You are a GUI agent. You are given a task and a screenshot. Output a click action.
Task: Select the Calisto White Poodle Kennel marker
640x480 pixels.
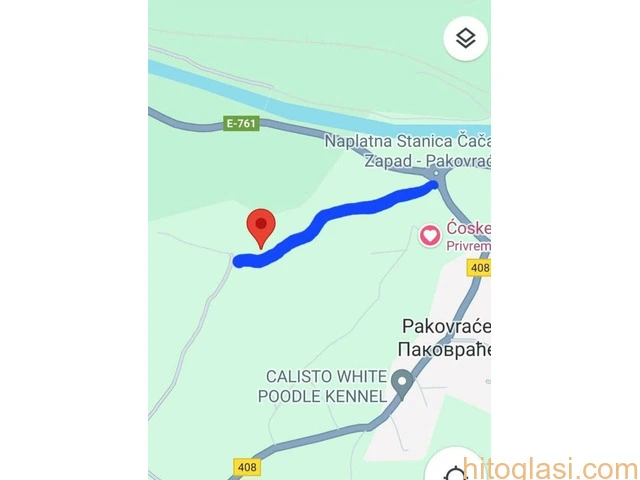(402, 383)
